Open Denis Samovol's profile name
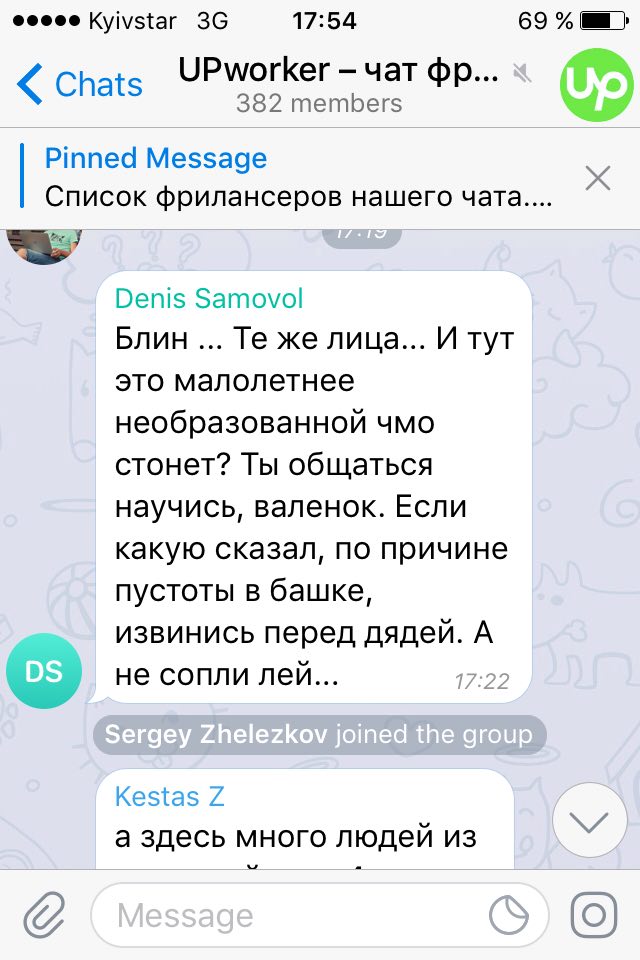The image size is (640, 960). point(209,298)
